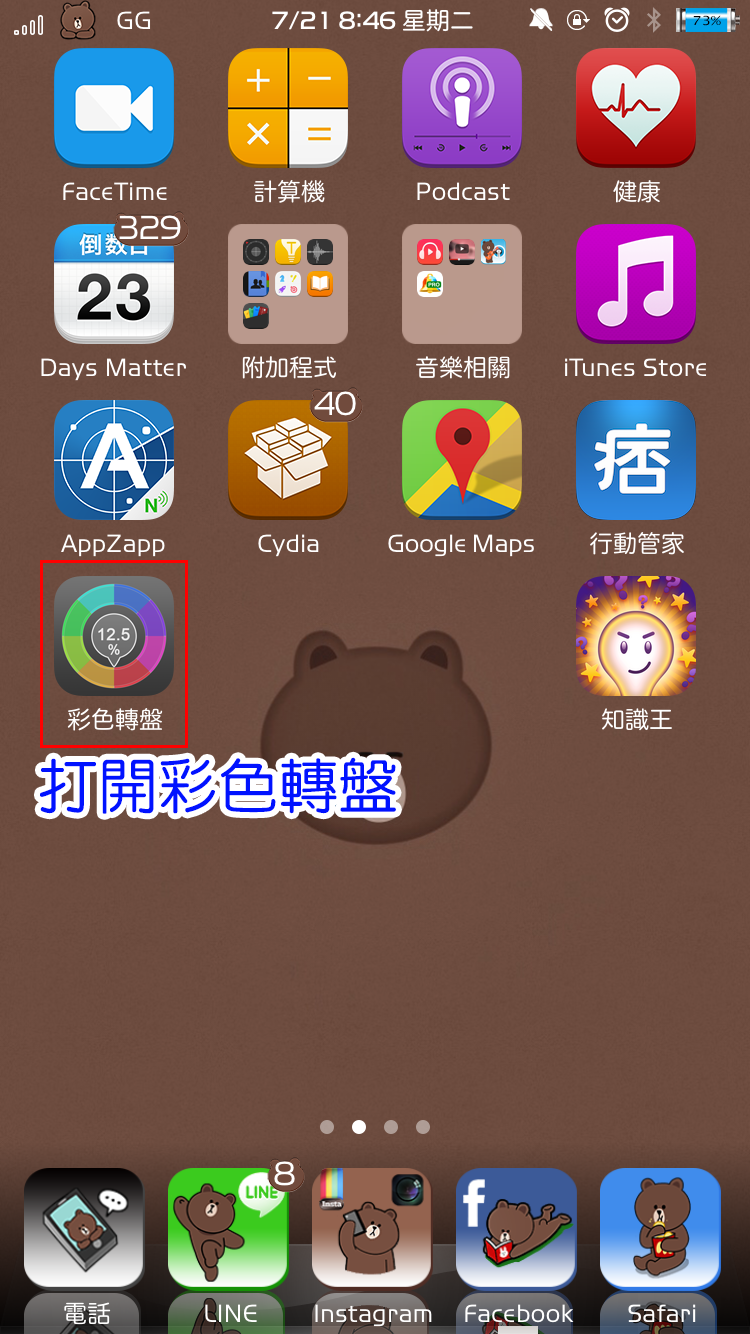Open the FaceTime app
This screenshot has height=1334, width=750.
click(114, 108)
